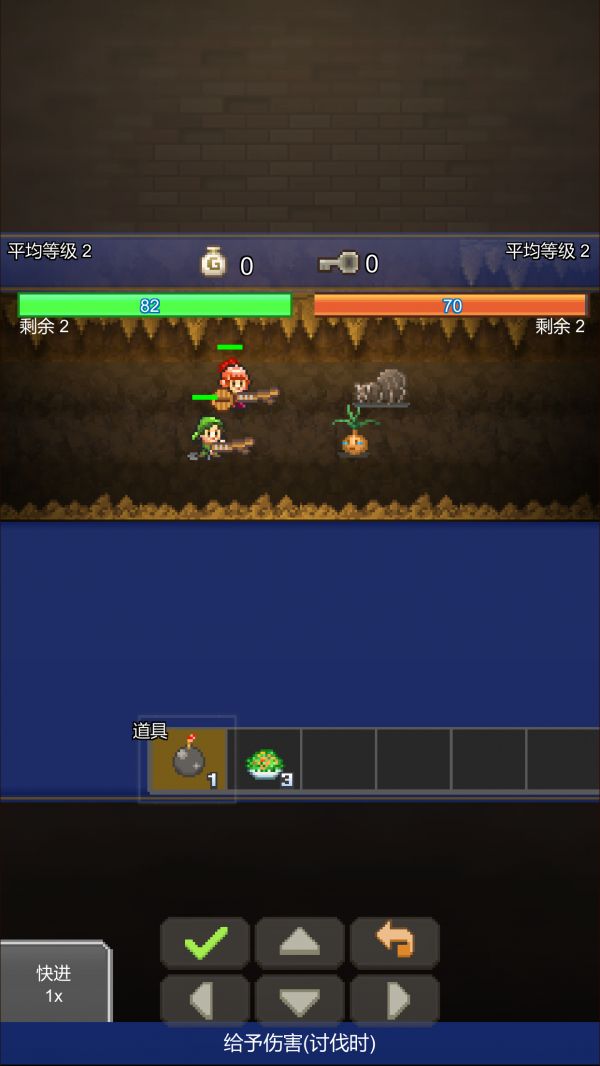Tap the right arrow button

(394, 1000)
